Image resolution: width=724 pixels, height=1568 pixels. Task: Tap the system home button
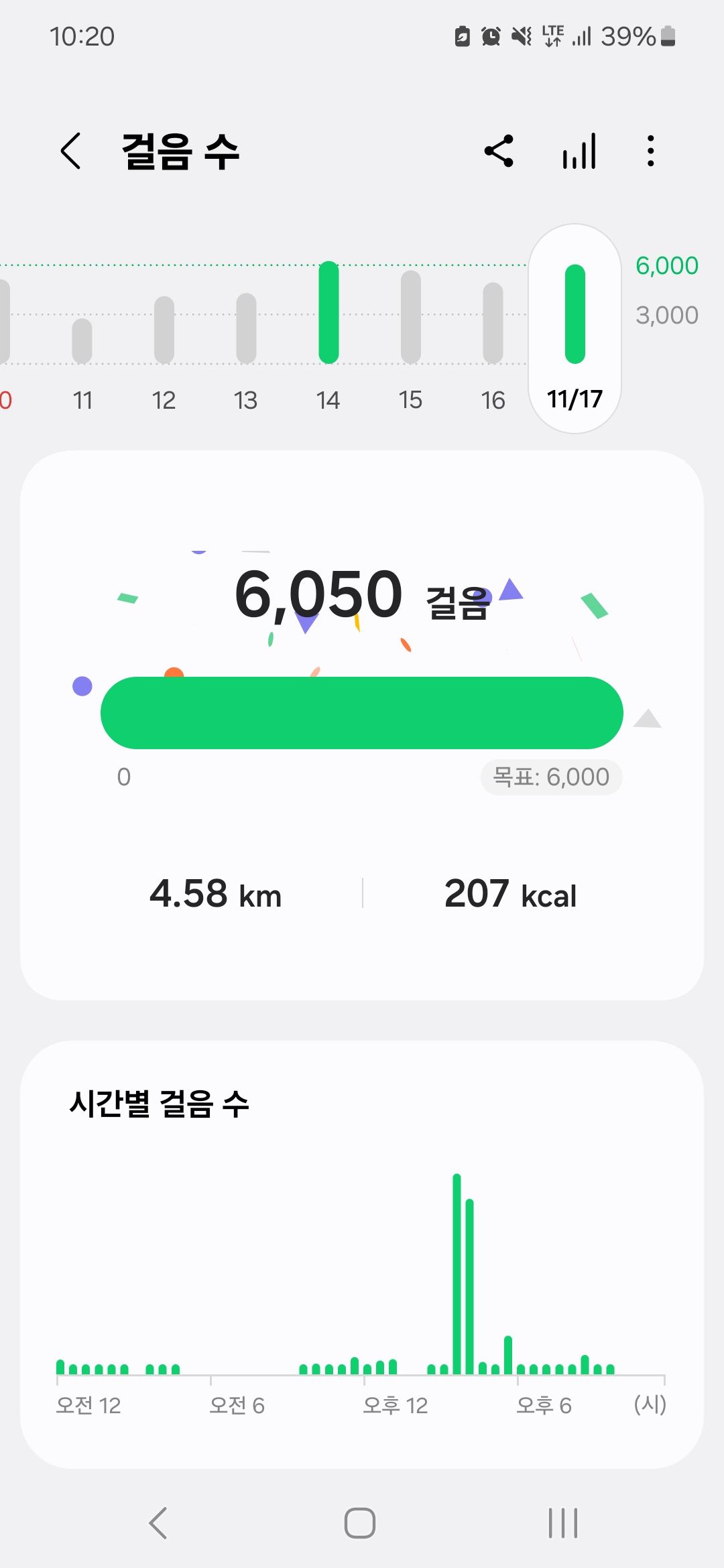[360, 1523]
